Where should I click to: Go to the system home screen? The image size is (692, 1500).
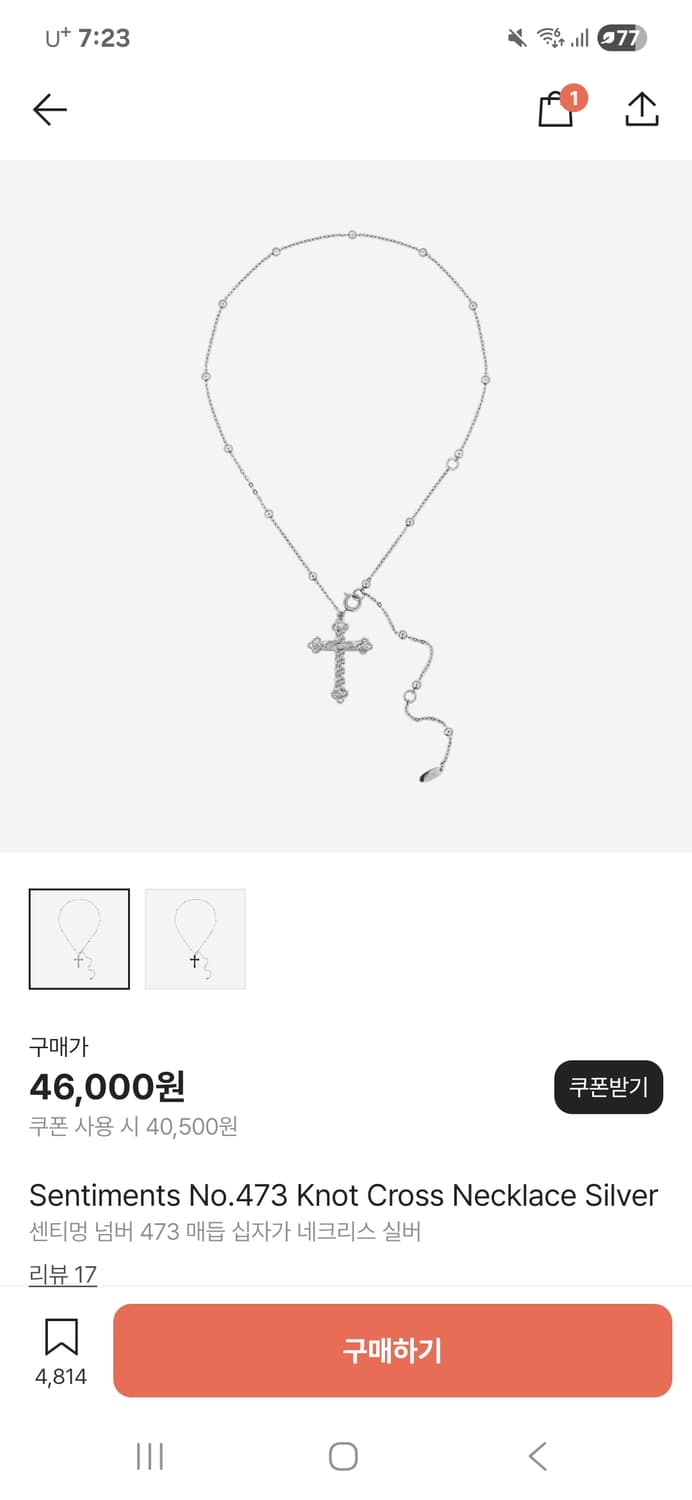tap(343, 1456)
